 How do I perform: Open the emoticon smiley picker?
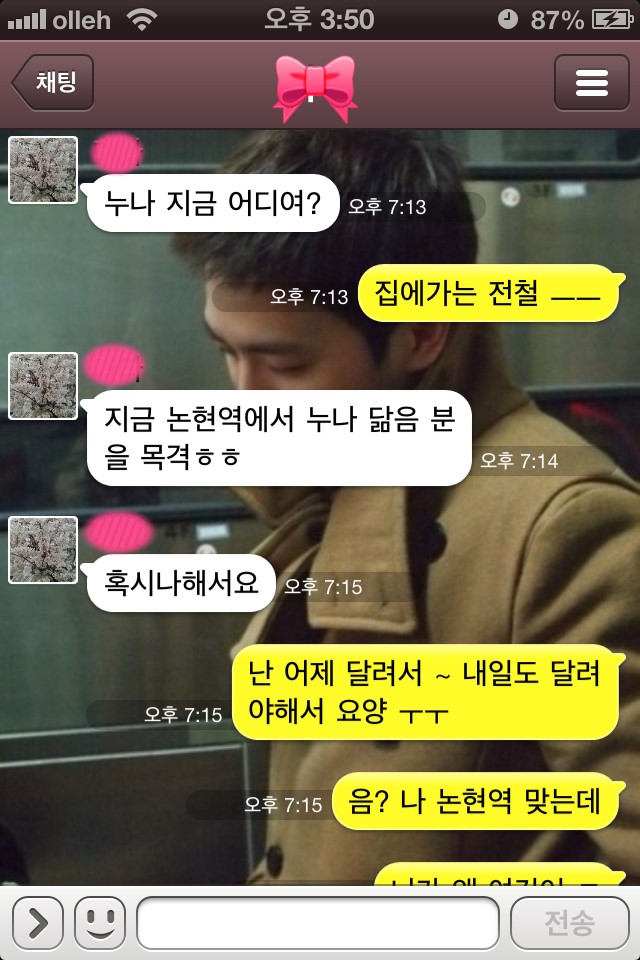100,922
